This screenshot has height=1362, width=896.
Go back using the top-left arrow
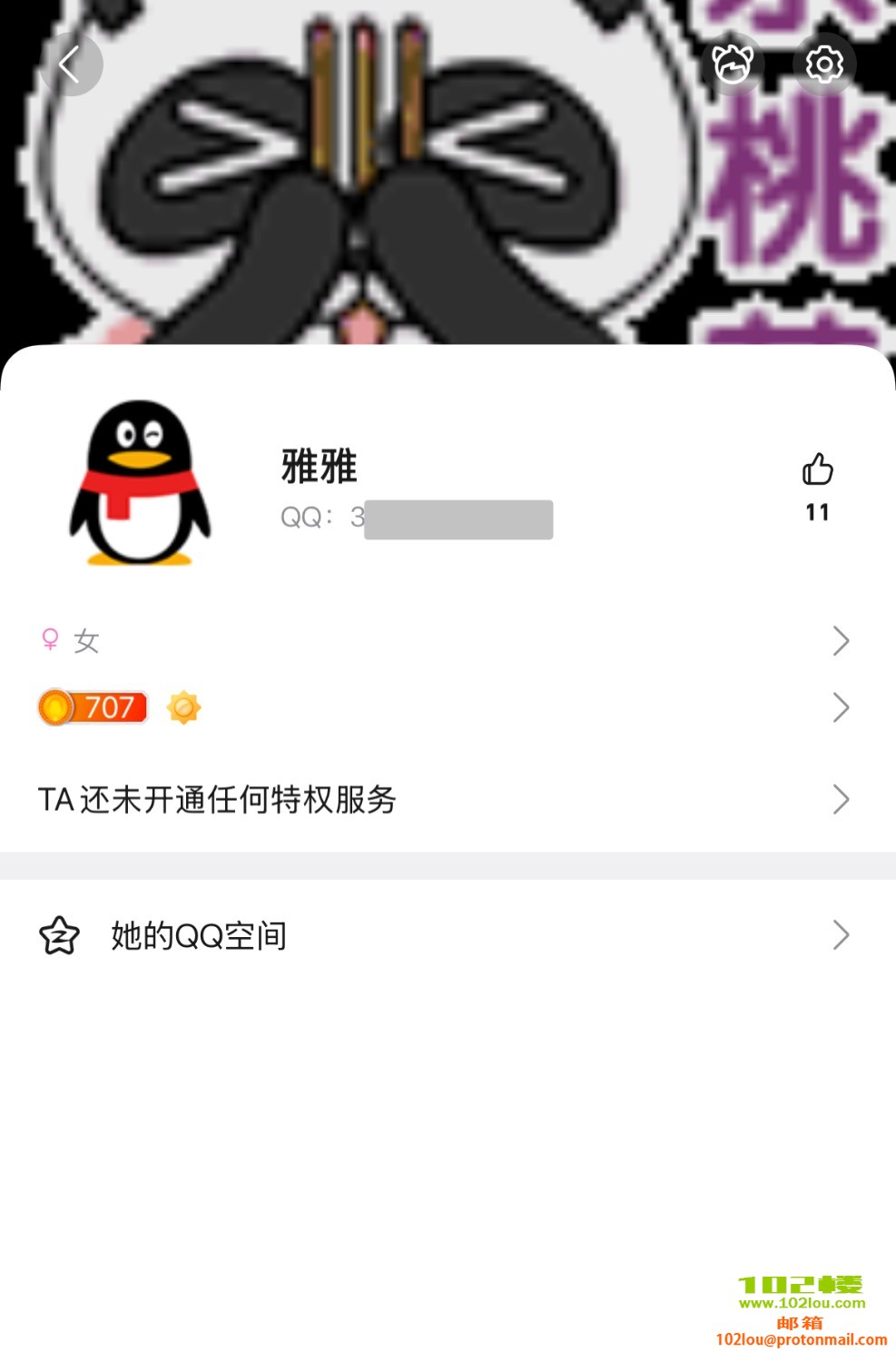pyautogui.click(x=71, y=64)
